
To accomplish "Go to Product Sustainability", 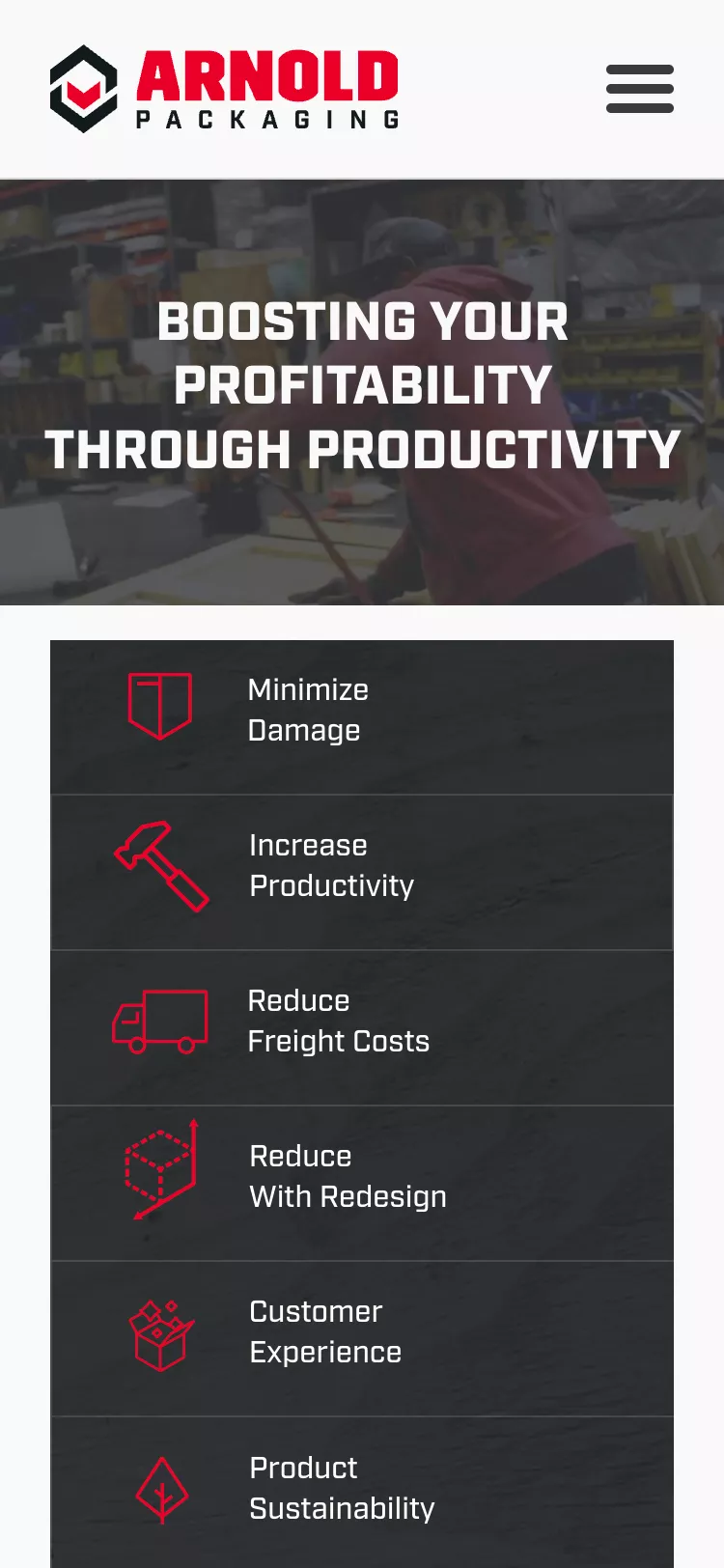I will click(x=361, y=1492).
